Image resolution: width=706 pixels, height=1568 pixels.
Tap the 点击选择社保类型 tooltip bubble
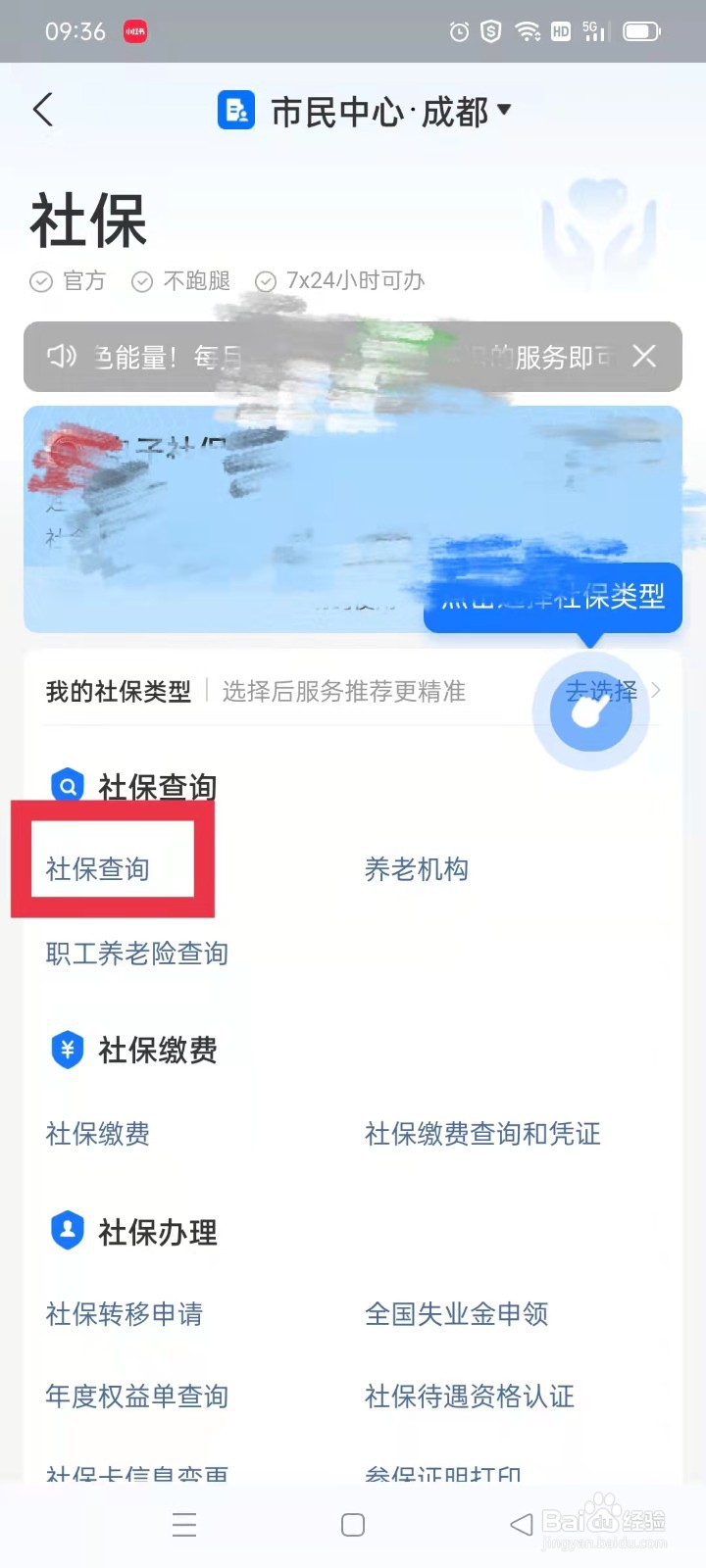tap(554, 598)
